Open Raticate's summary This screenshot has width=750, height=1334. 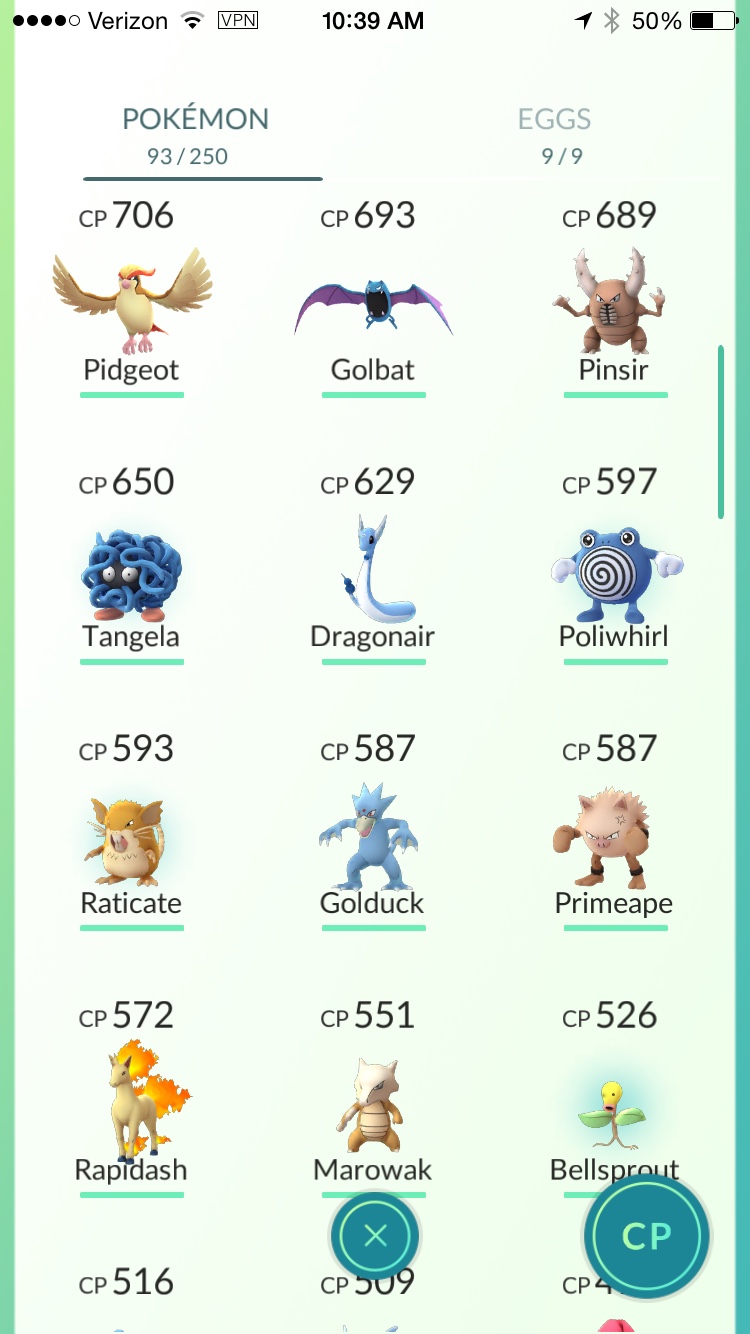click(x=132, y=832)
